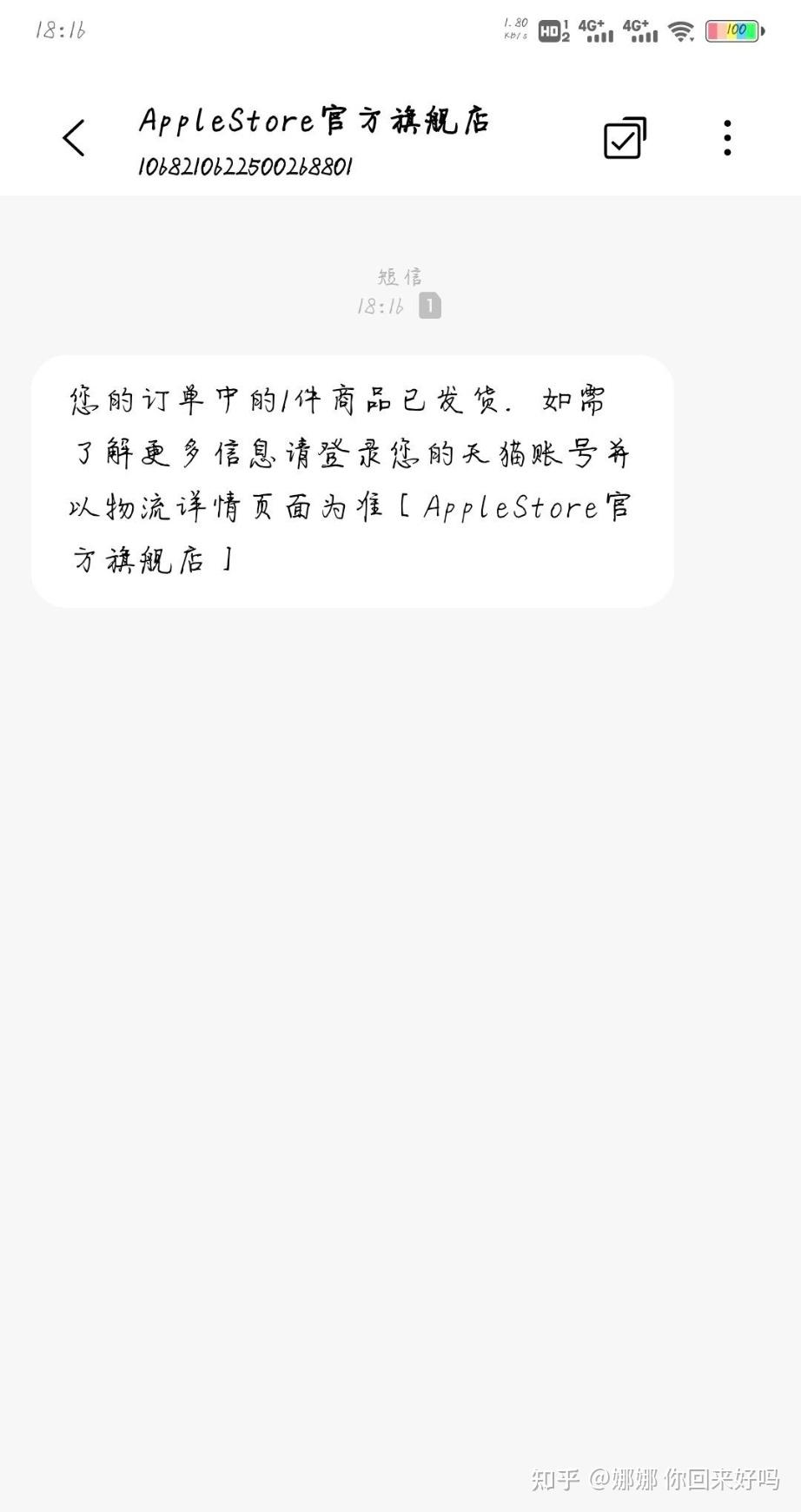The height and width of the screenshot is (1512, 801).
Task: Tap the 18:16 timestamp above the message
Action: (x=381, y=306)
